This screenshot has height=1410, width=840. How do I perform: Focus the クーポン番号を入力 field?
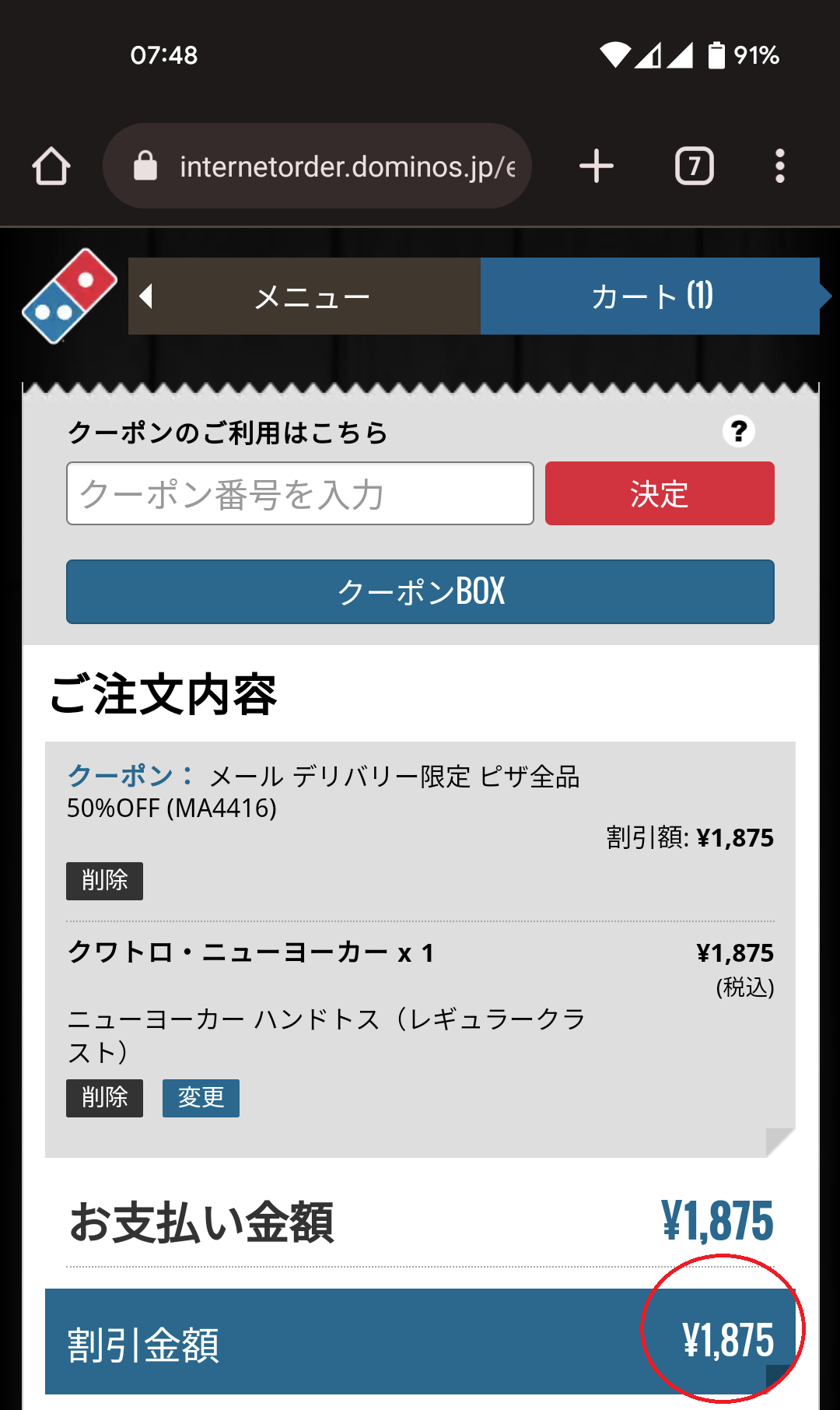300,494
